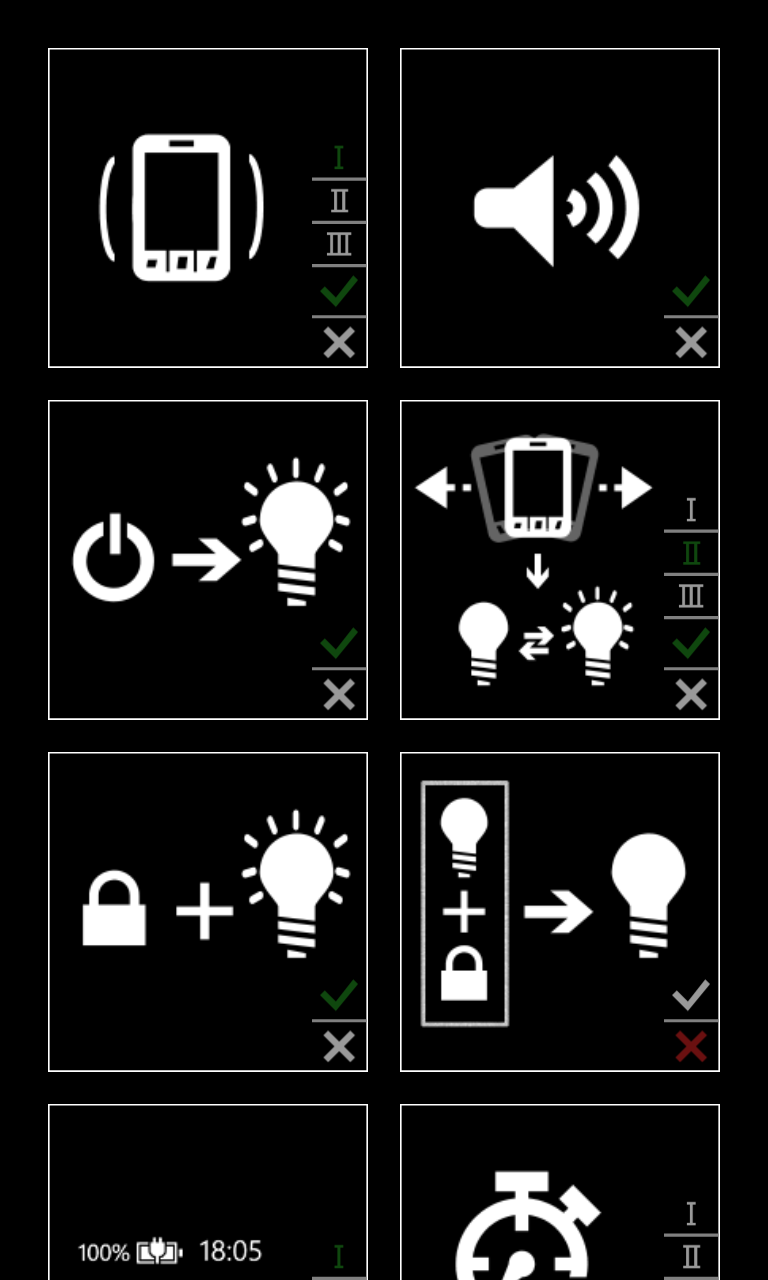Disable lock-plus-light tile with its cross
The width and height of the screenshot is (768, 1280).
pyautogui.click(x=339, y=1047)
